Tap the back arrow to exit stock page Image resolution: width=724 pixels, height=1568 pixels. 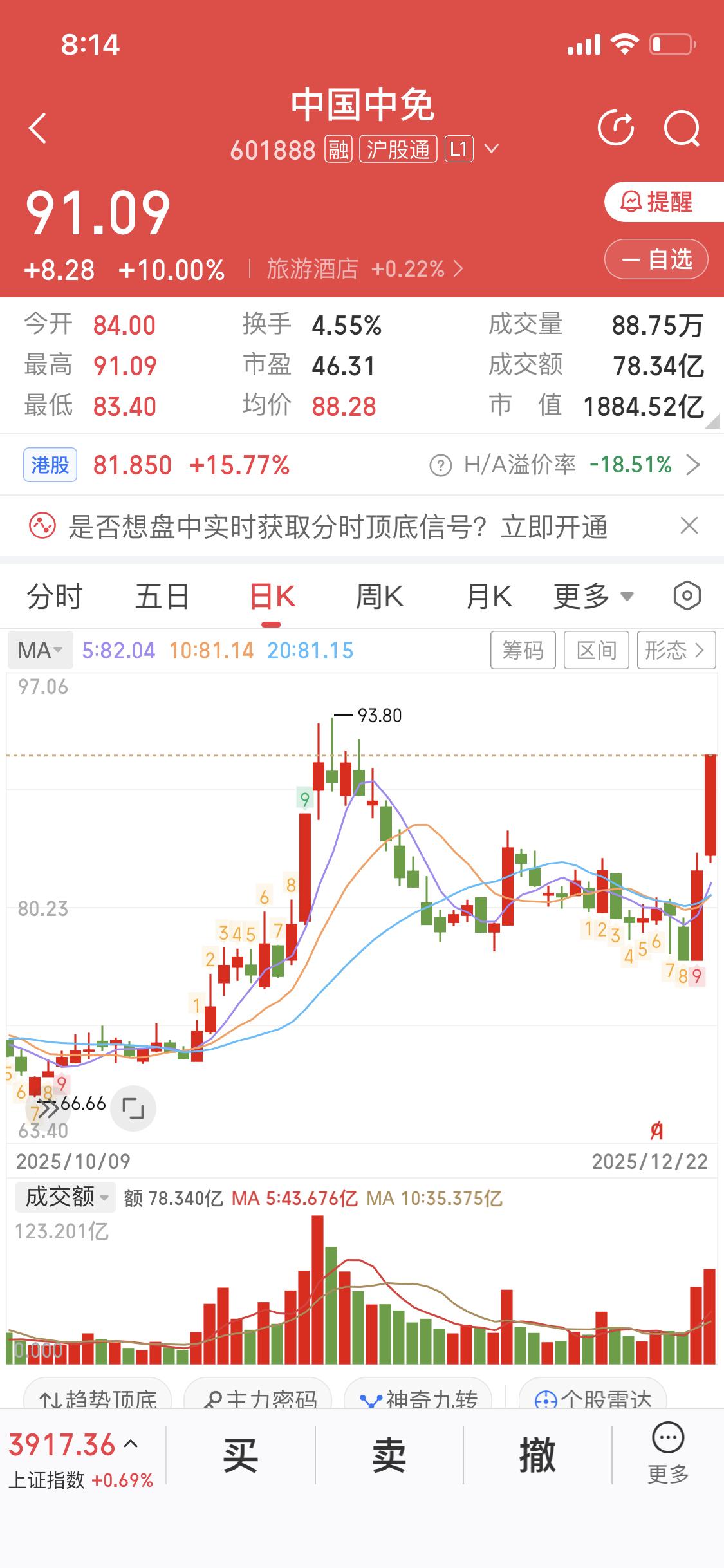pyautogui.click(x=37, y=127)
